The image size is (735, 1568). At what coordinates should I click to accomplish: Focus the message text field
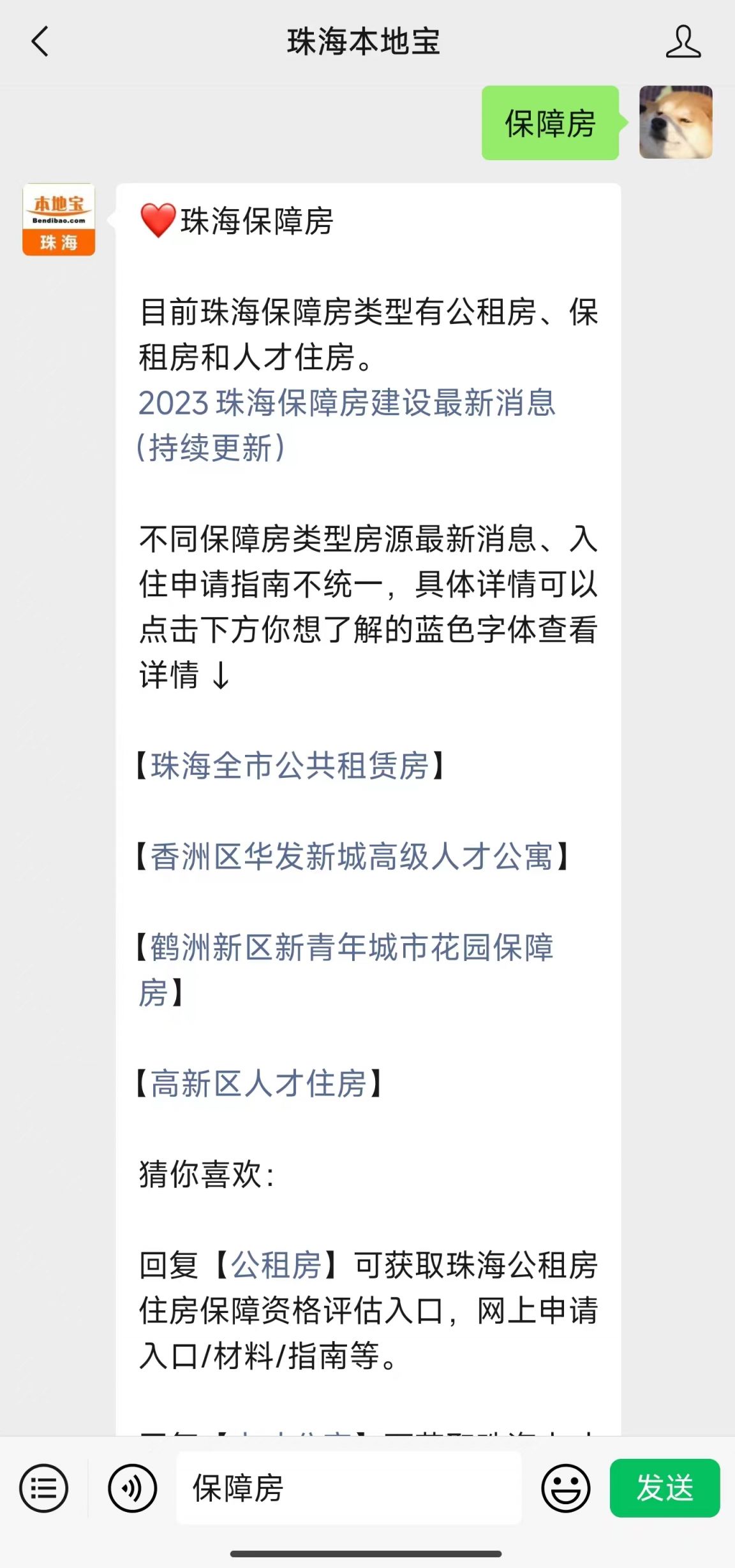[348, 1488]
